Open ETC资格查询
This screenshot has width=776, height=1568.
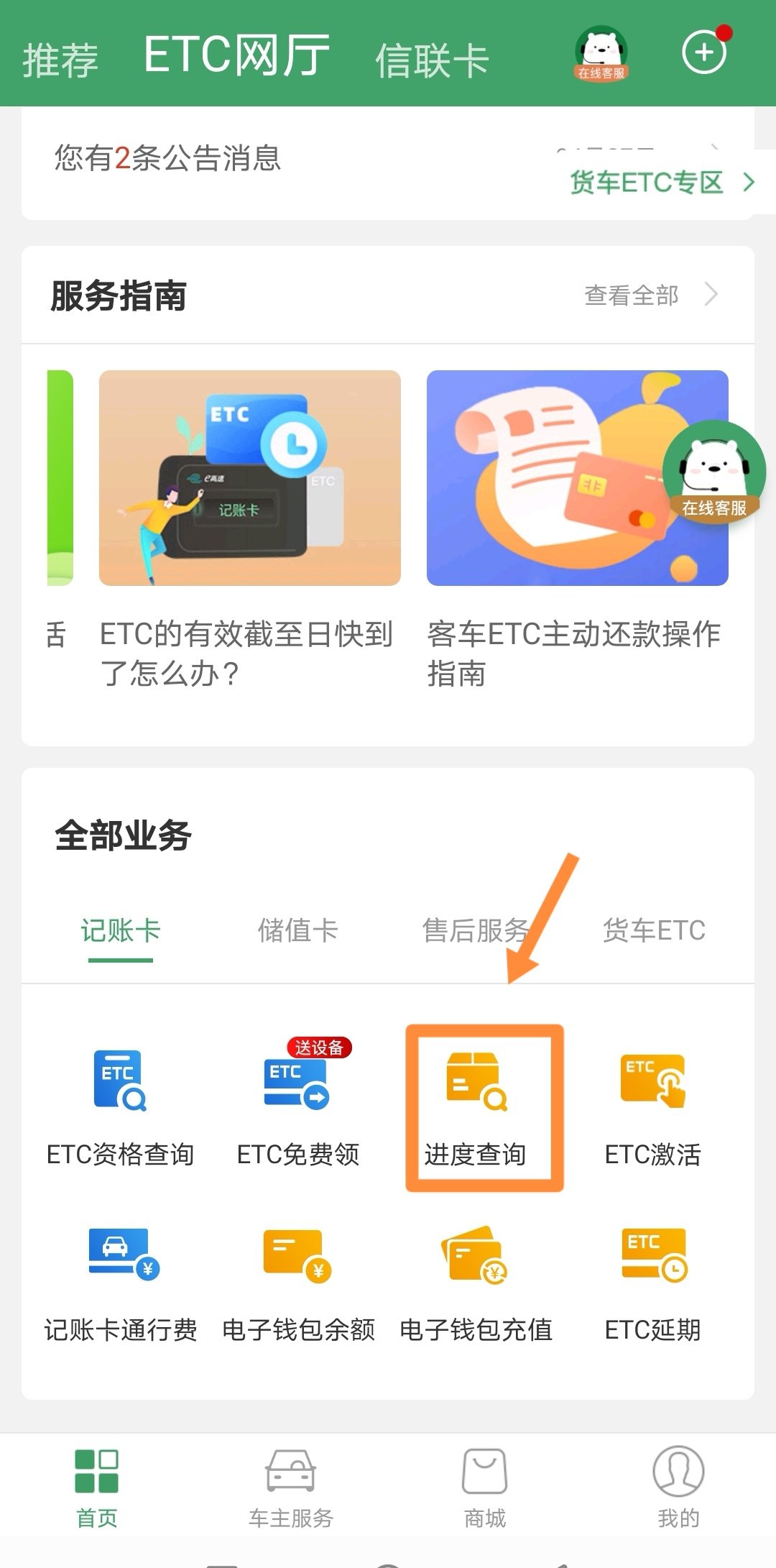(120, 1107)
